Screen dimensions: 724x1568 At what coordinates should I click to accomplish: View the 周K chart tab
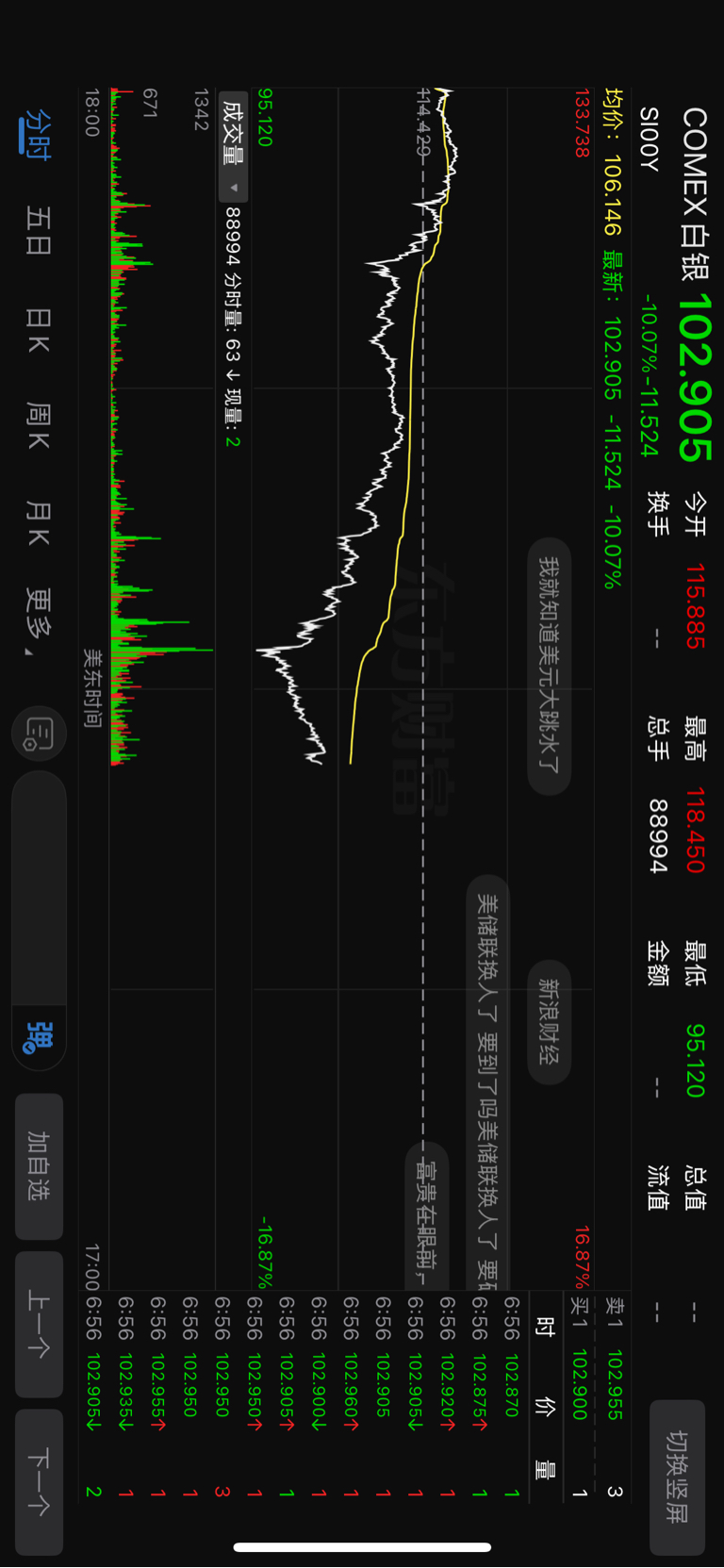click(38, 425)
